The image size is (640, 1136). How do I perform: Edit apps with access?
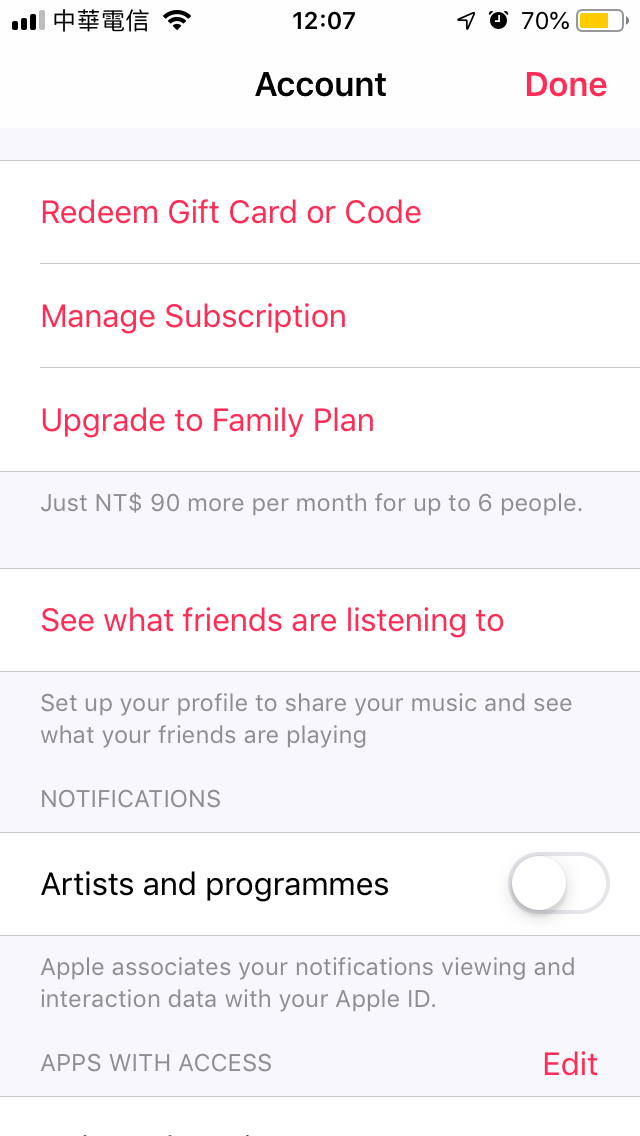click(570, 1064)
